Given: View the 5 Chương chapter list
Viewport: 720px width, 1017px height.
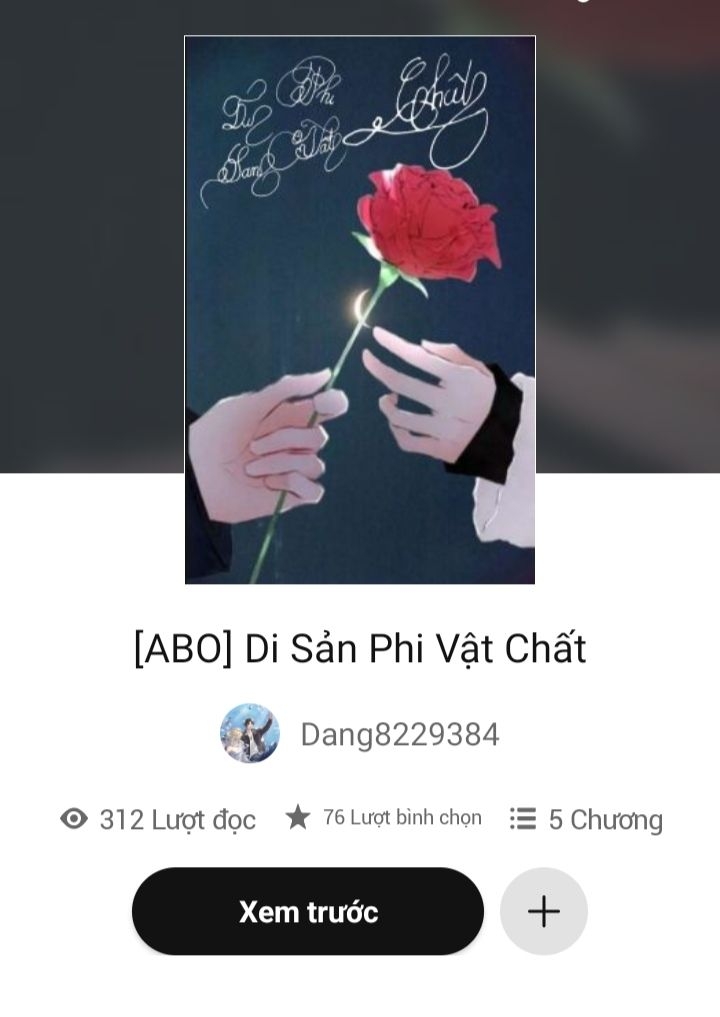Looking at the screenshot, I should [x=586, y=820].
